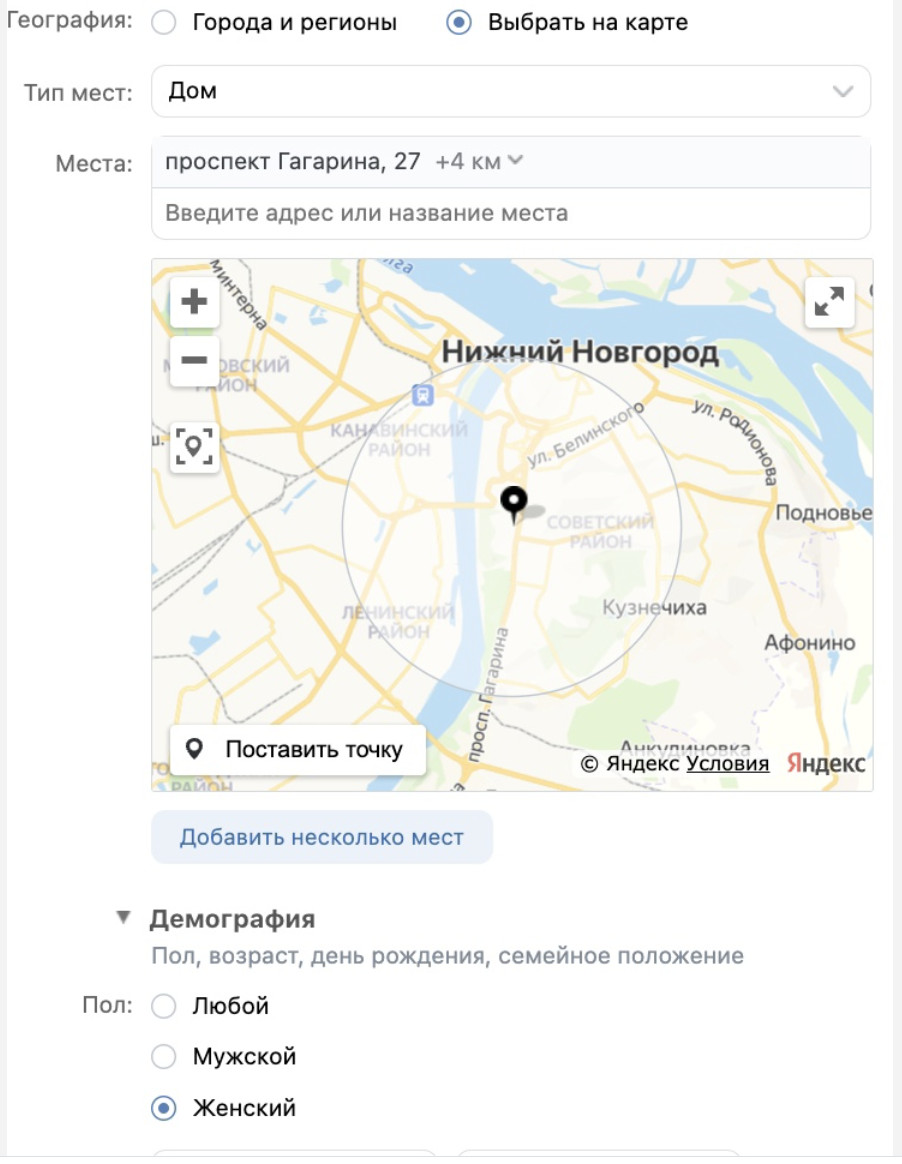The image size is (902, 1164).
Task: Open the Яндекс Условия link
Action: tap(727, 764)
